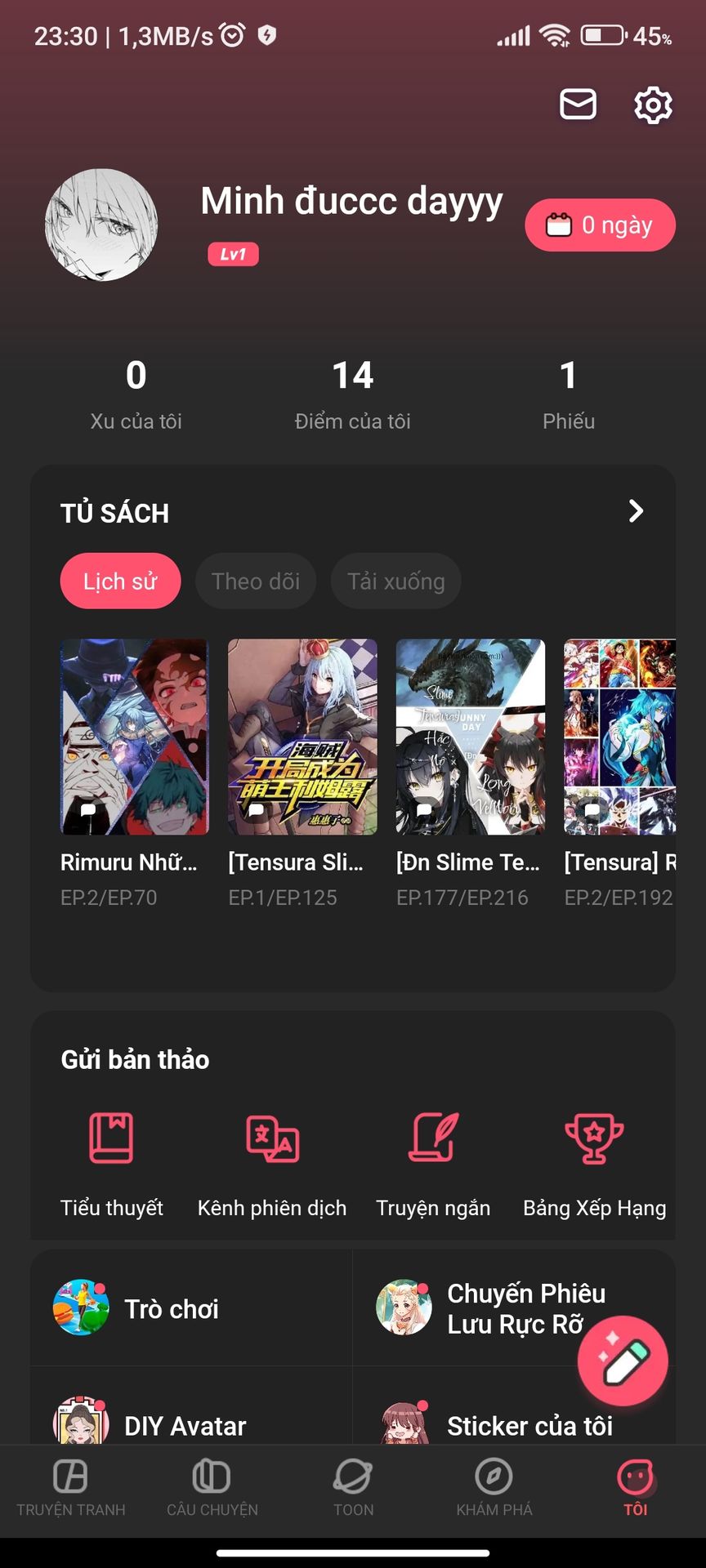Switch to the Theo dõi chip
This screenshot has width=706, height=1568.
click(256, 581)
